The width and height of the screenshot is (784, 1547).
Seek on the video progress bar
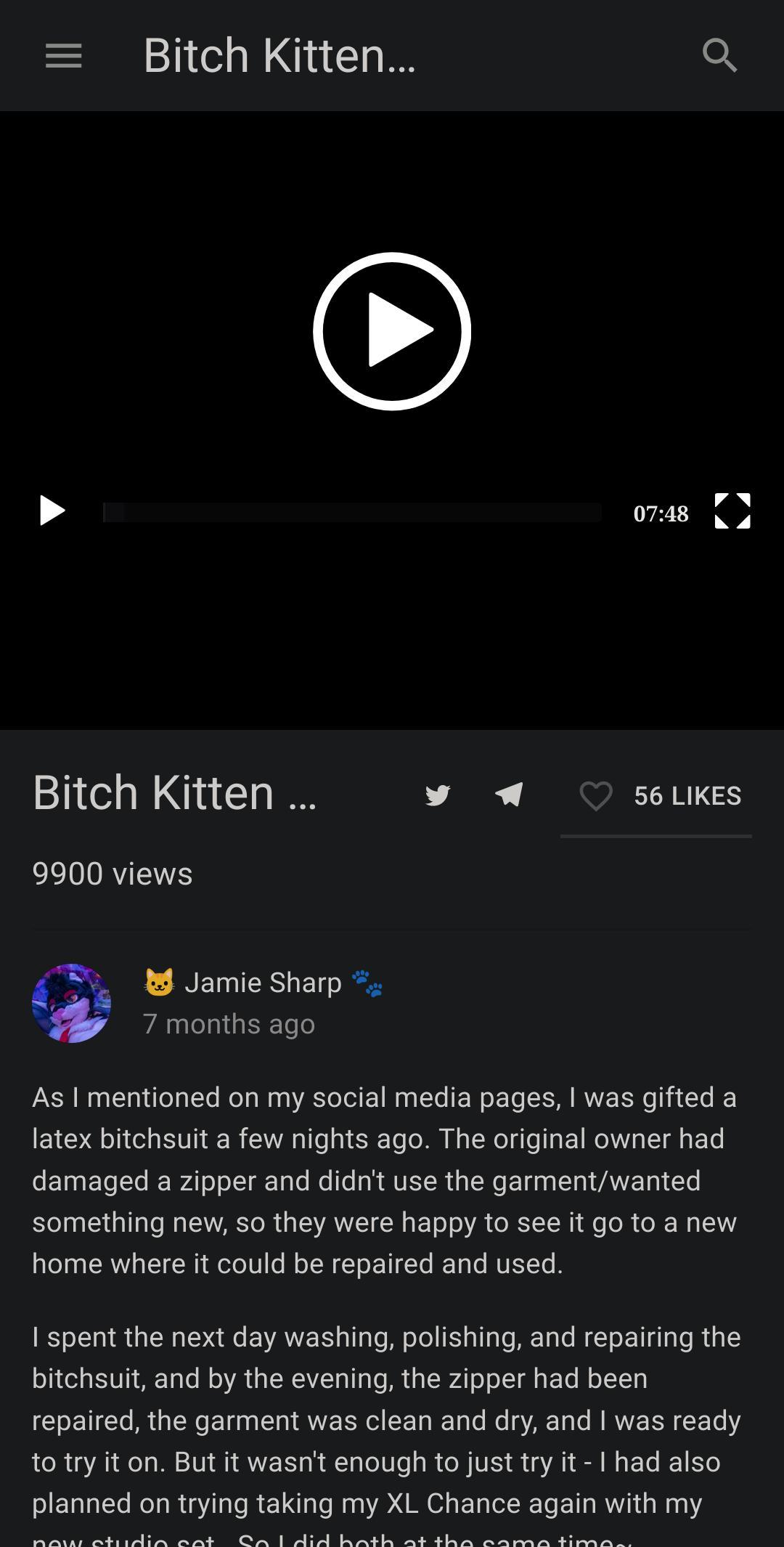352,512
